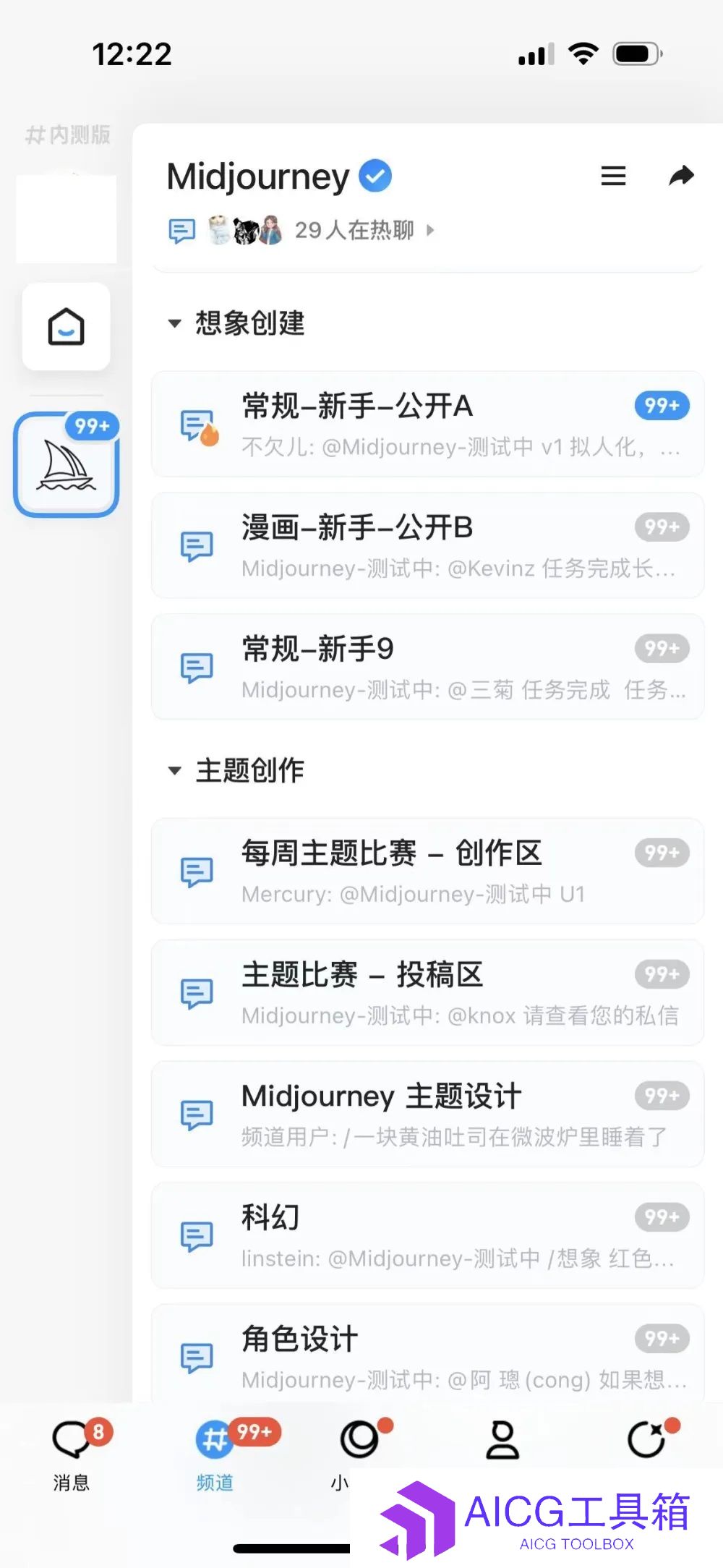View the 29人在热聊 hot chat members
The image size is (723, 1568).
click(354, 230)
